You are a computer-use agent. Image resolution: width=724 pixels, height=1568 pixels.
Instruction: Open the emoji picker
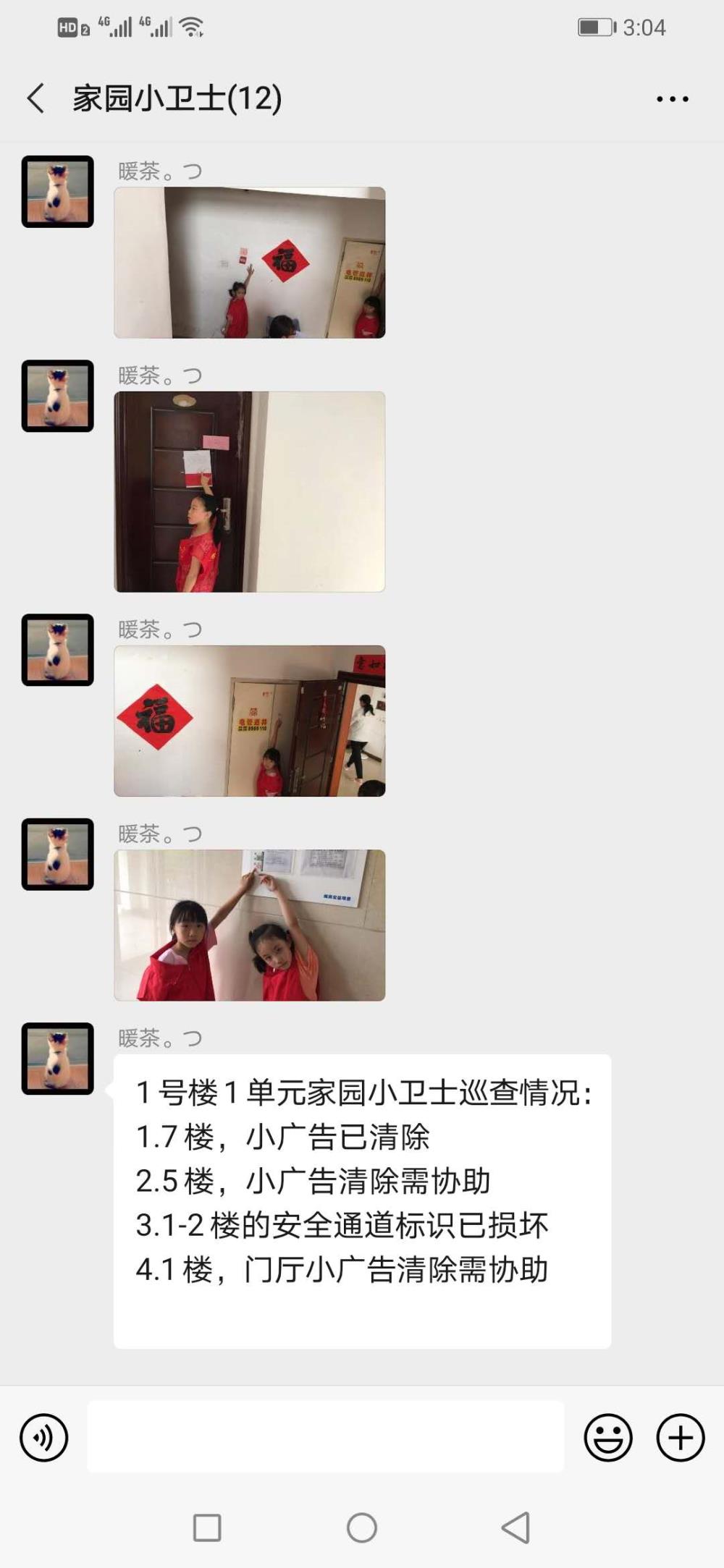coord(608,1437)
